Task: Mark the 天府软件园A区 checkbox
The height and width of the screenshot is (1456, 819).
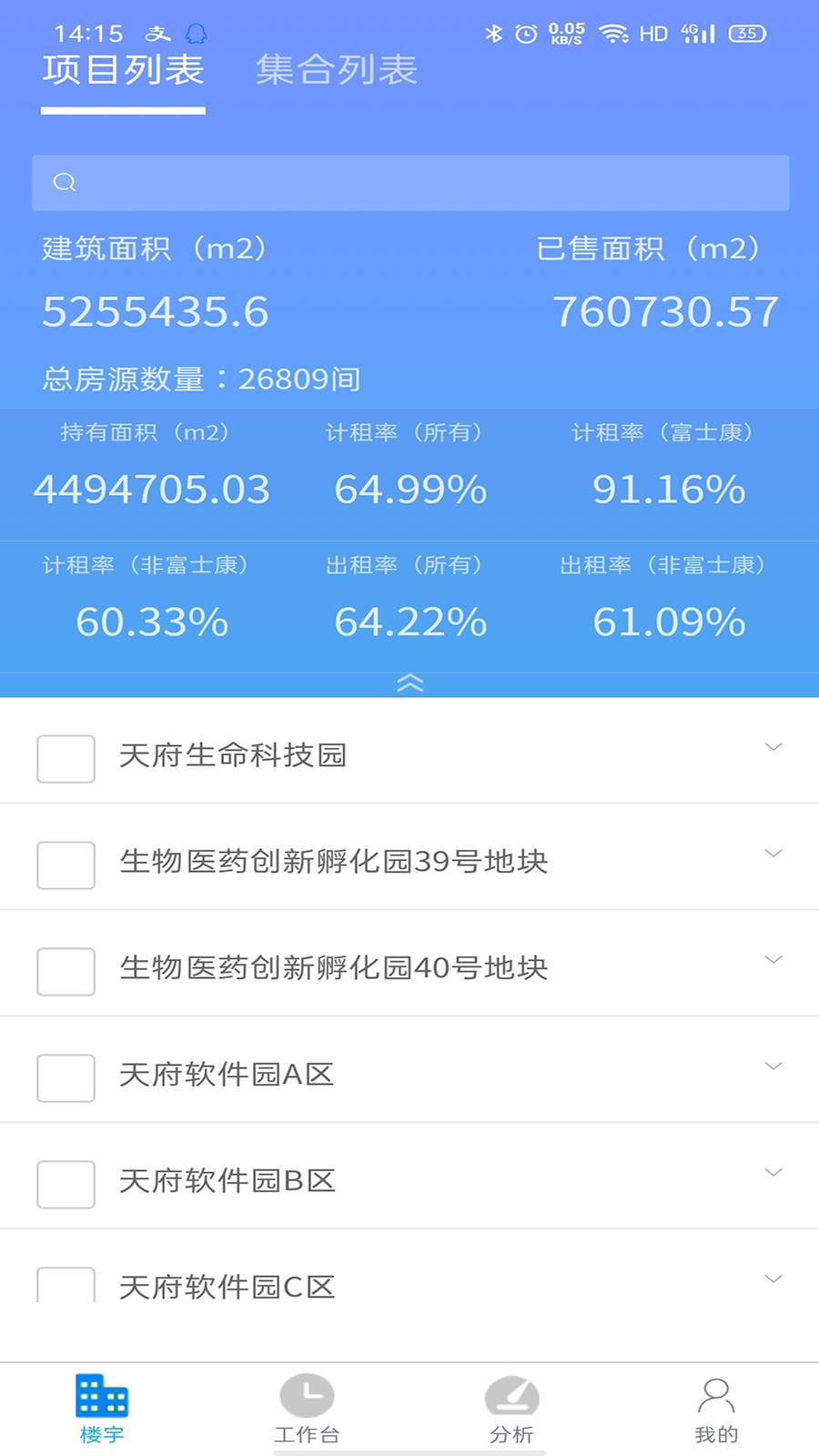Action: 66,1078
